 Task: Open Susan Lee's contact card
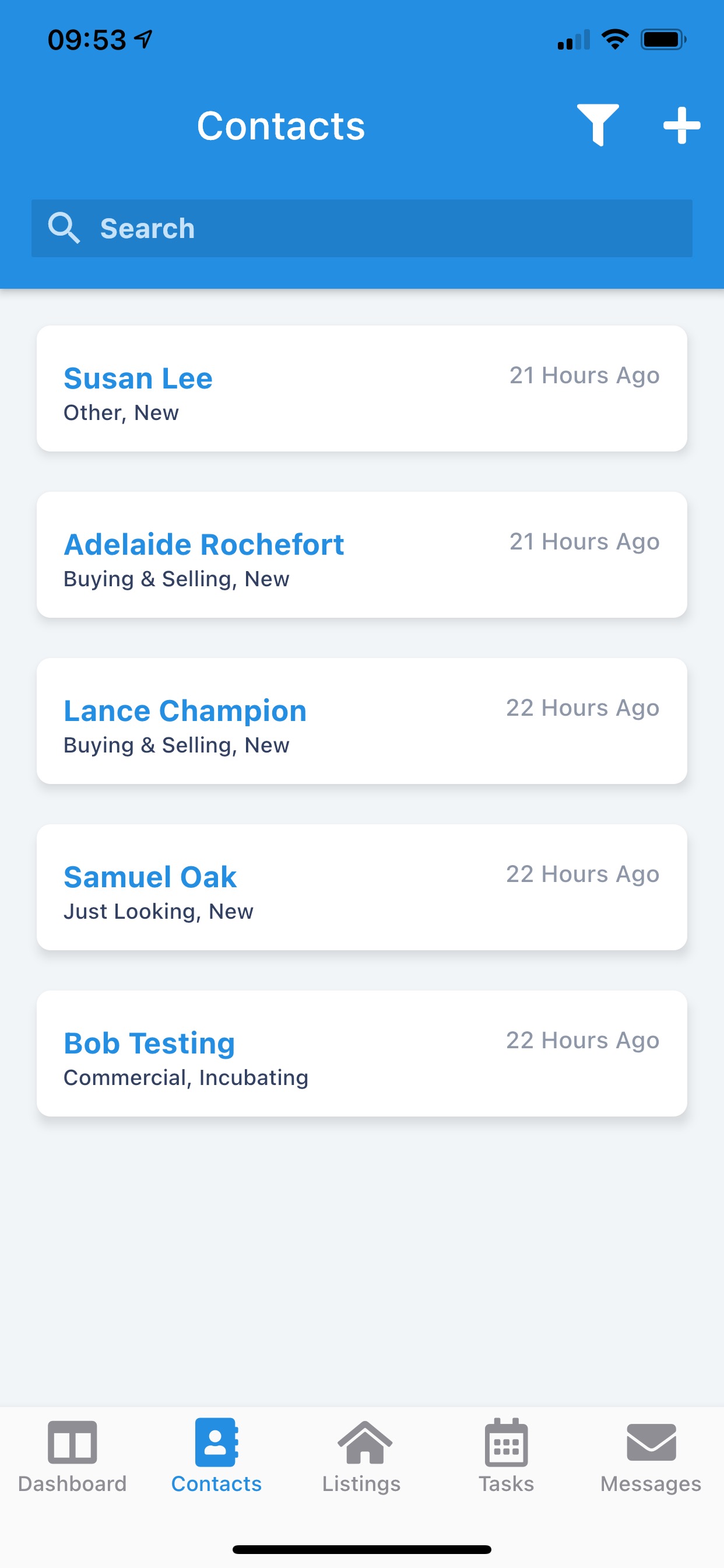point(361,388)
